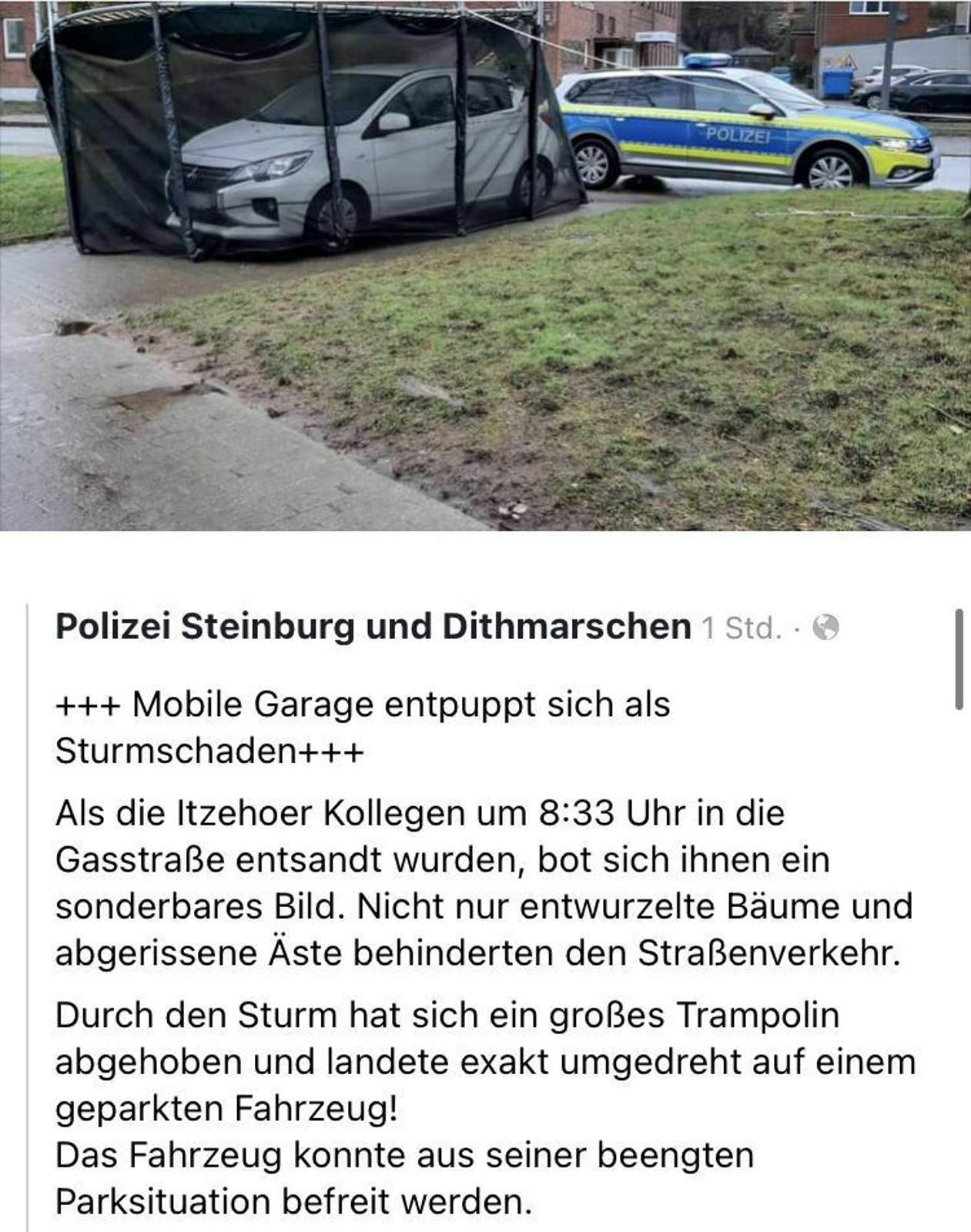Tap the caption scrollbar handle
971x1232 pixels.
click(x=959, y=659)
